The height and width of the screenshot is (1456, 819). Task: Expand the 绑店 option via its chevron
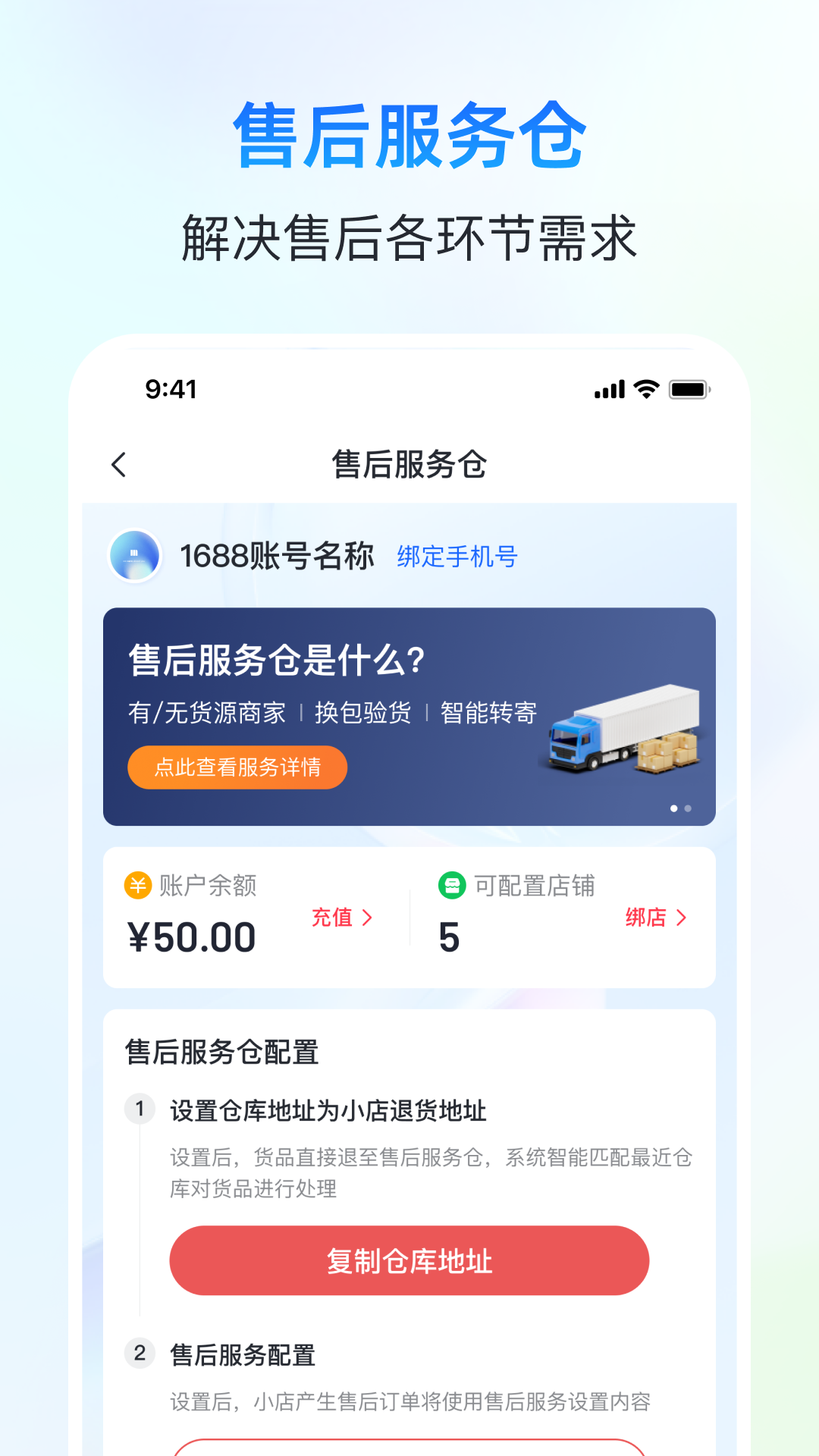pos(679,918)
